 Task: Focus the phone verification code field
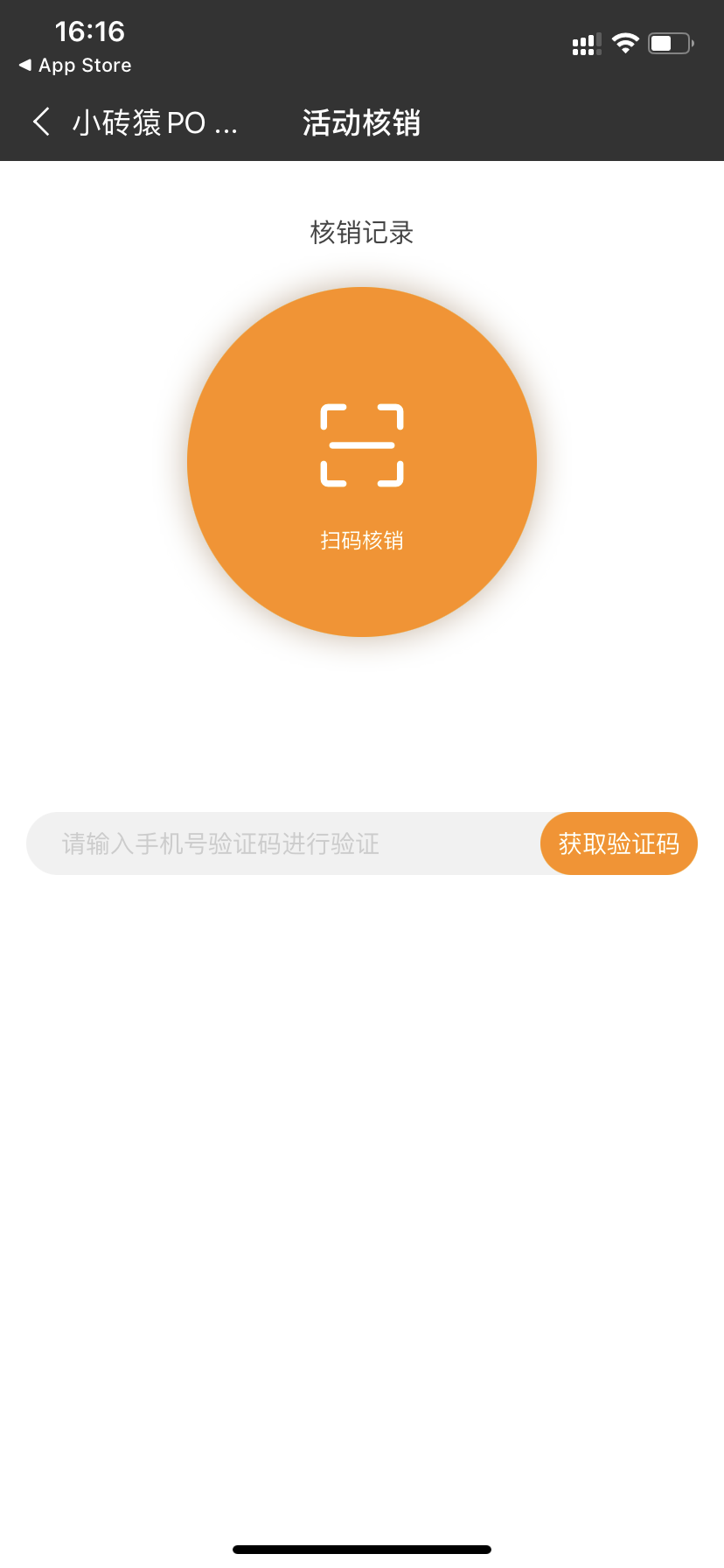[x=284, y=843]
